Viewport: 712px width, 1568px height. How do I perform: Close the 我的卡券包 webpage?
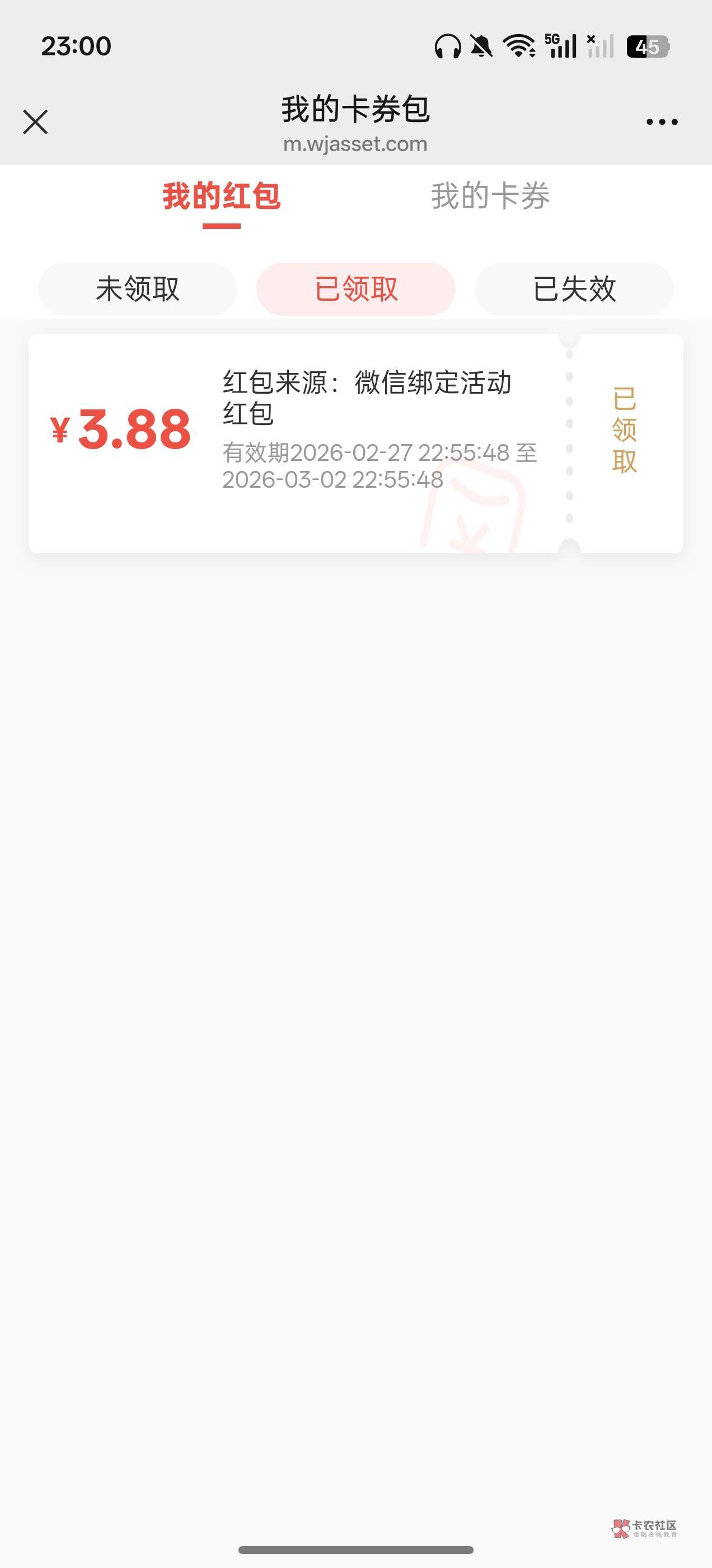point(35,122)
